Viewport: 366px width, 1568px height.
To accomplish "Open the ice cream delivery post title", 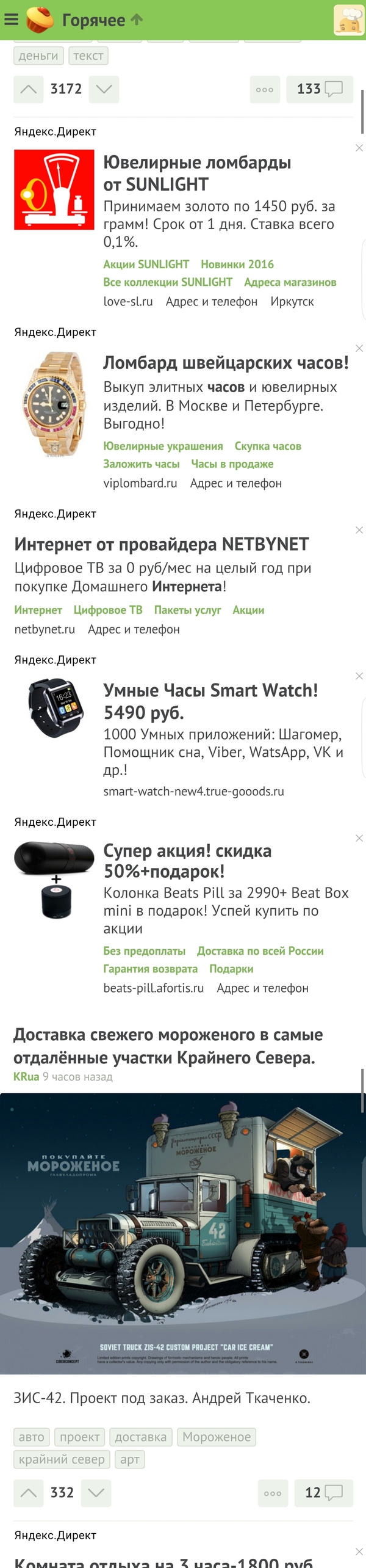I will (x=168, y=1046).
